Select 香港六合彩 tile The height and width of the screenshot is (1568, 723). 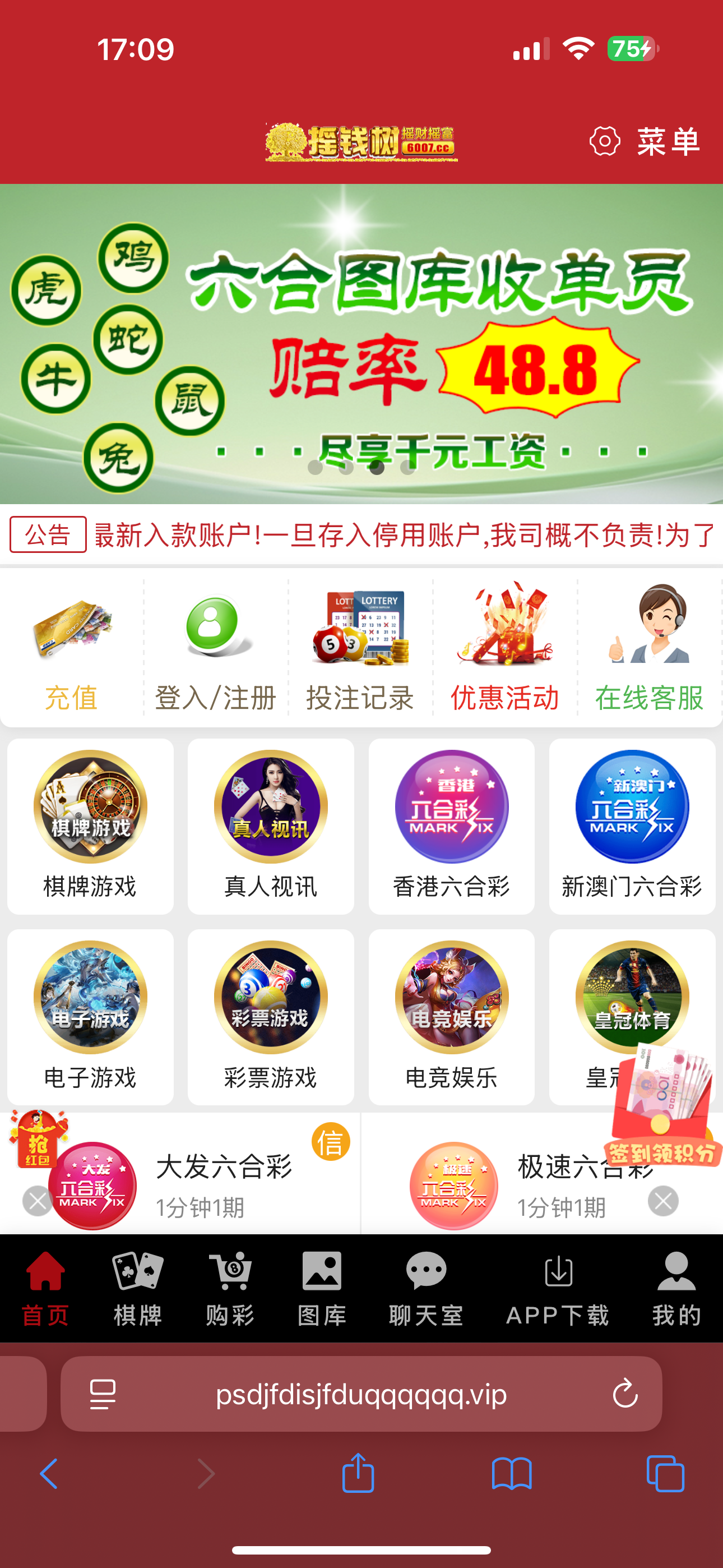452,826
